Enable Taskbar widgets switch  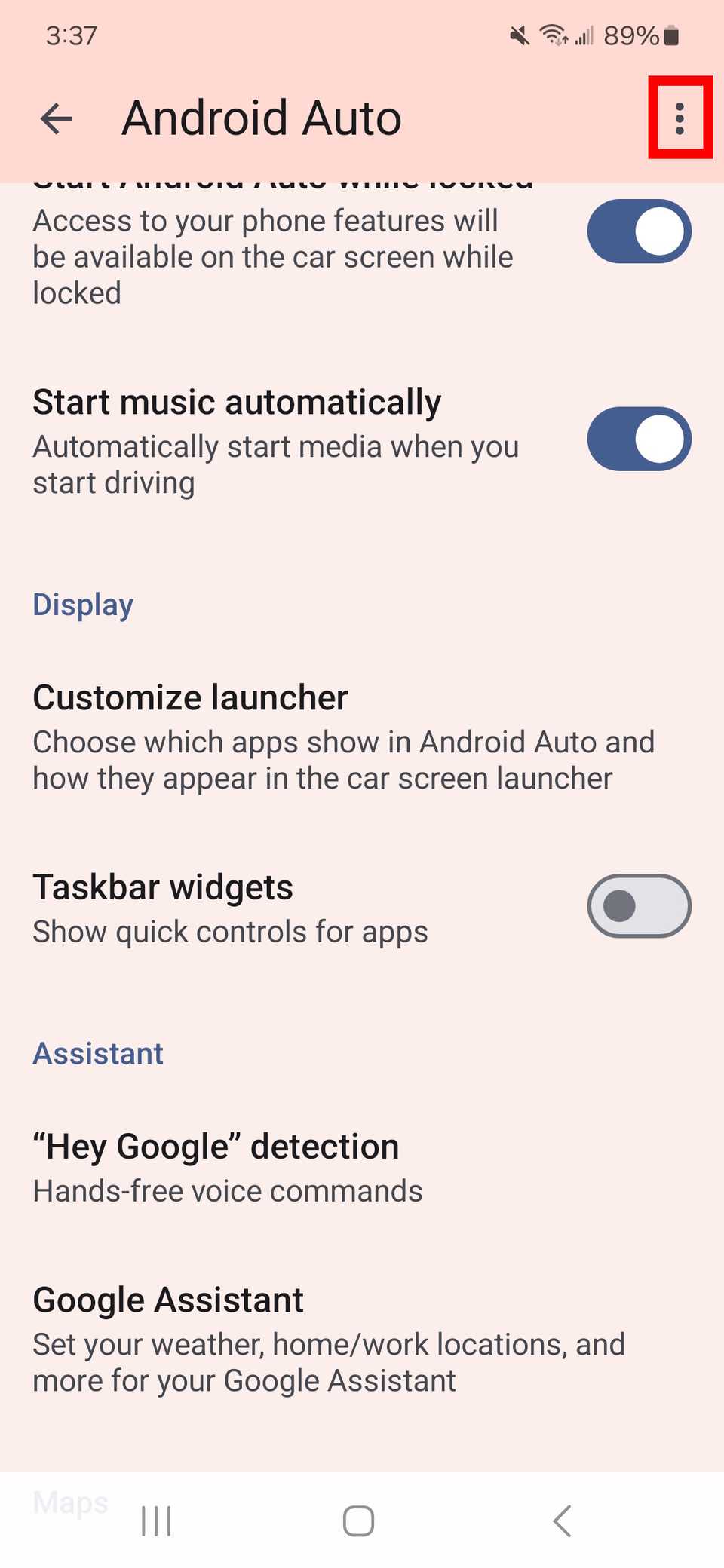pos(639,905)
